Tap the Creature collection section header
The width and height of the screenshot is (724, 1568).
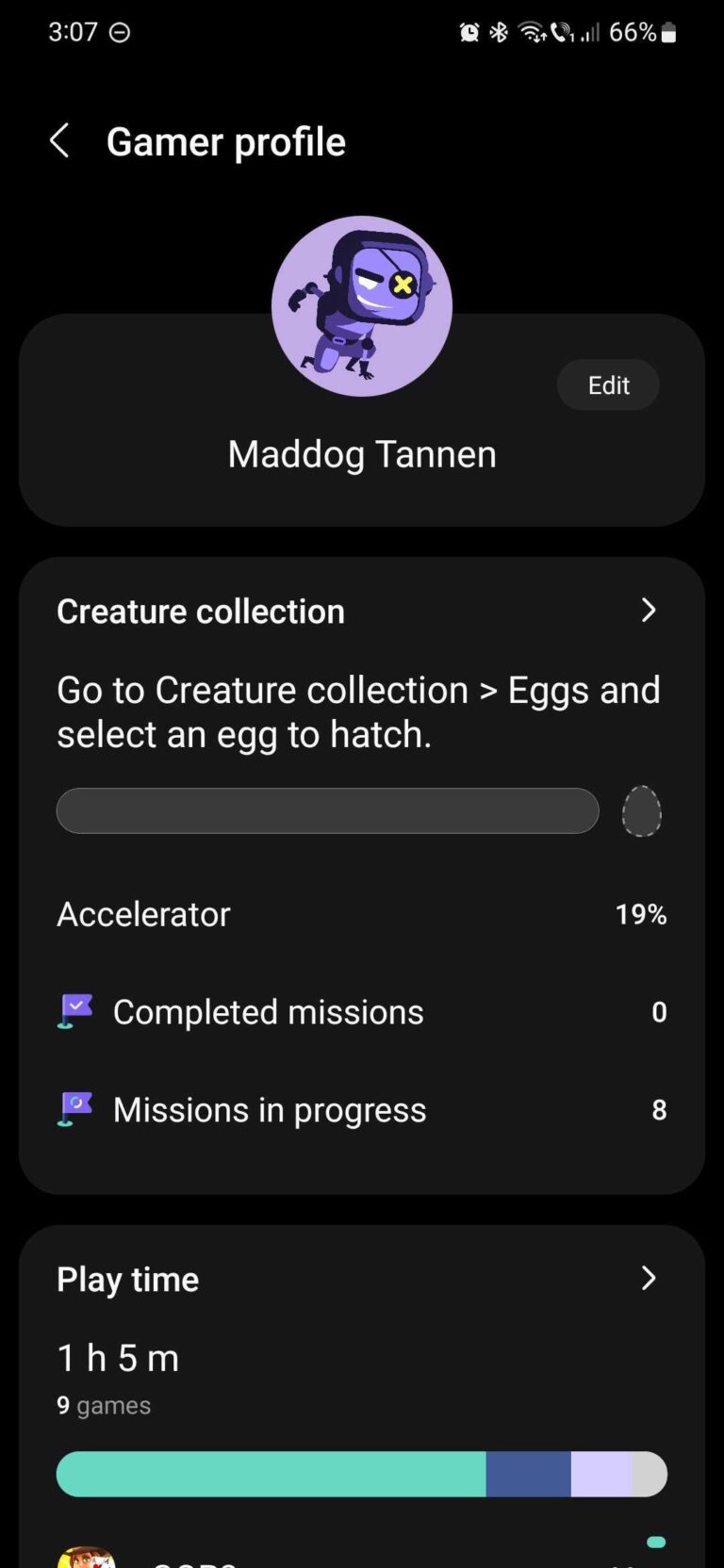[200, 611]
